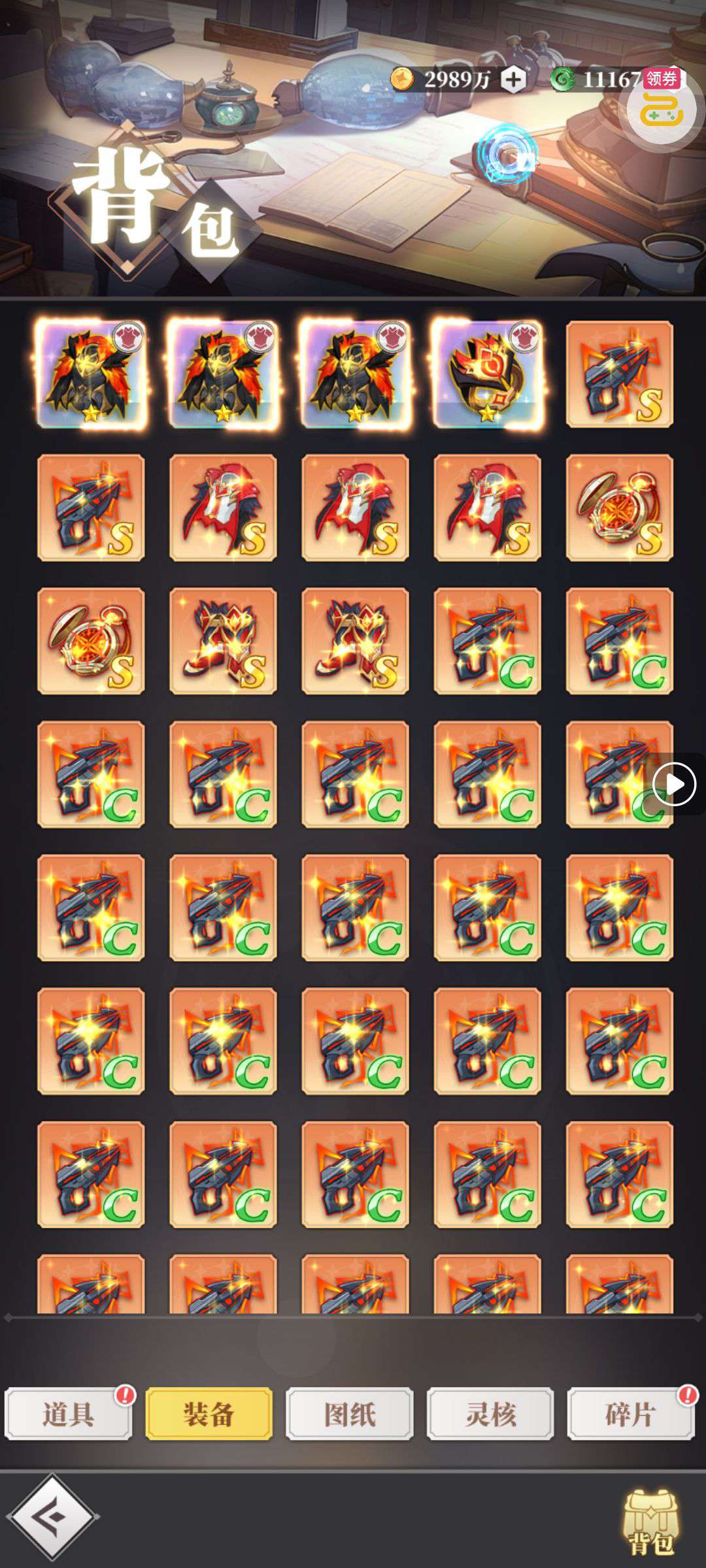This screenshot has height=1568, width=706.
Task: Tap the 背包 backpack icon
Action: 651,1521
